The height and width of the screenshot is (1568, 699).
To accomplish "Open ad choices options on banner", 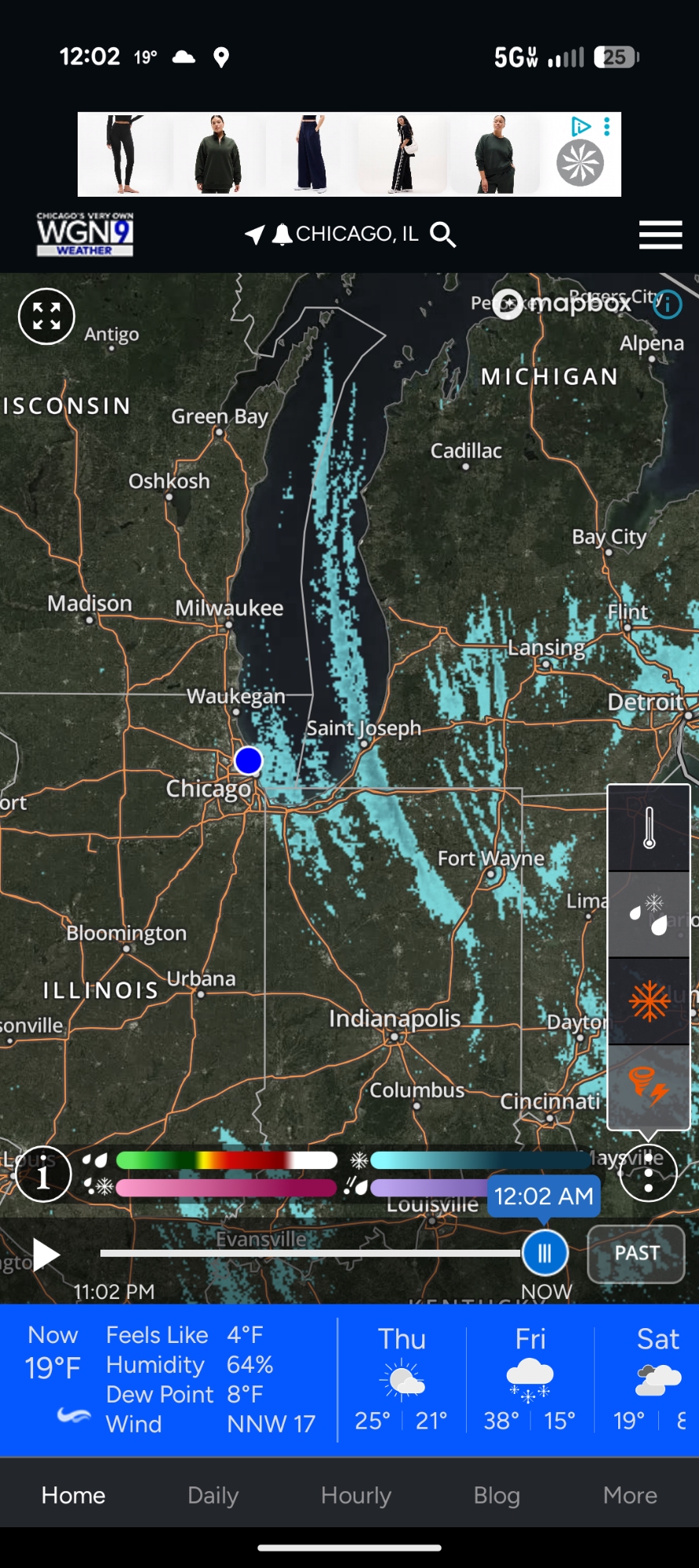I will click(x=606, y=126).
